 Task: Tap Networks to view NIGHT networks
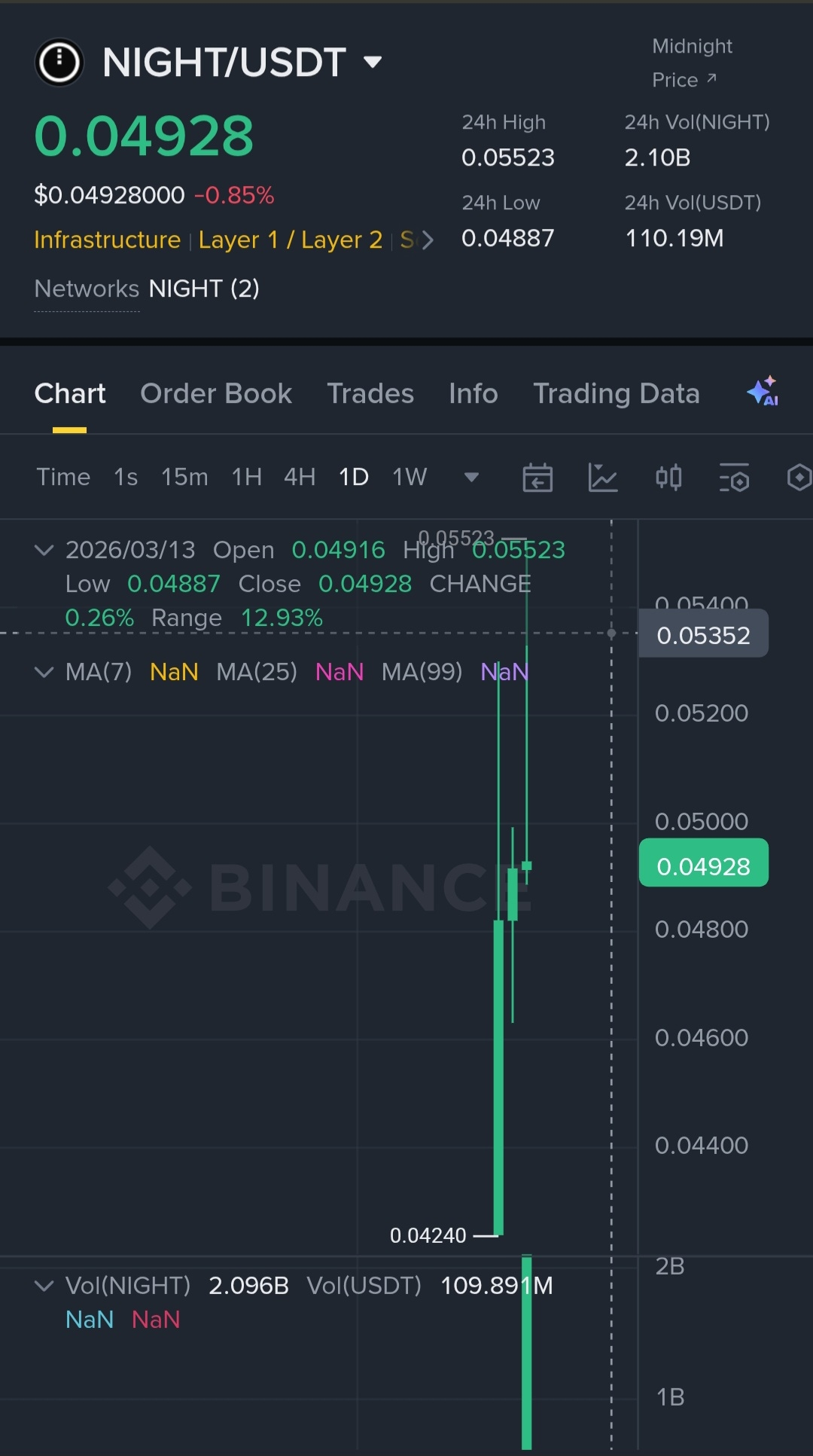pos(87,288)
